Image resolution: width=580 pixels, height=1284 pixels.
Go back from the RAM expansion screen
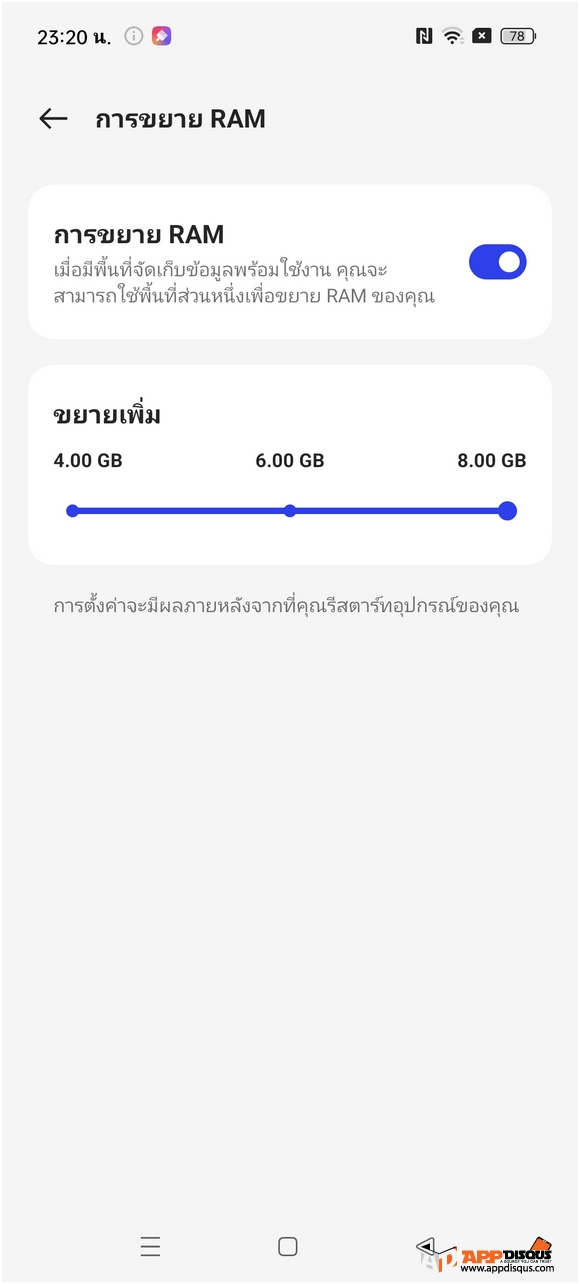point(53,119)
